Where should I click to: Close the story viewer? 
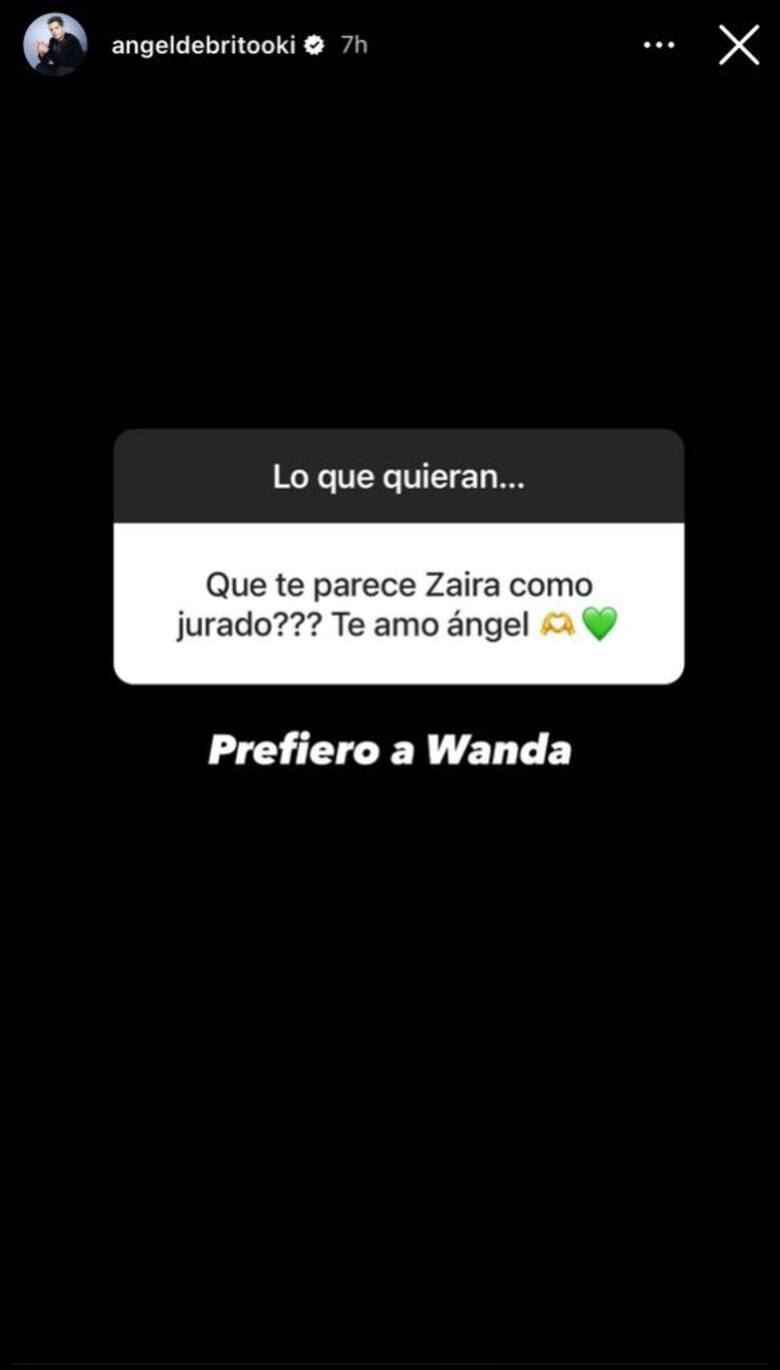point(739,45)
